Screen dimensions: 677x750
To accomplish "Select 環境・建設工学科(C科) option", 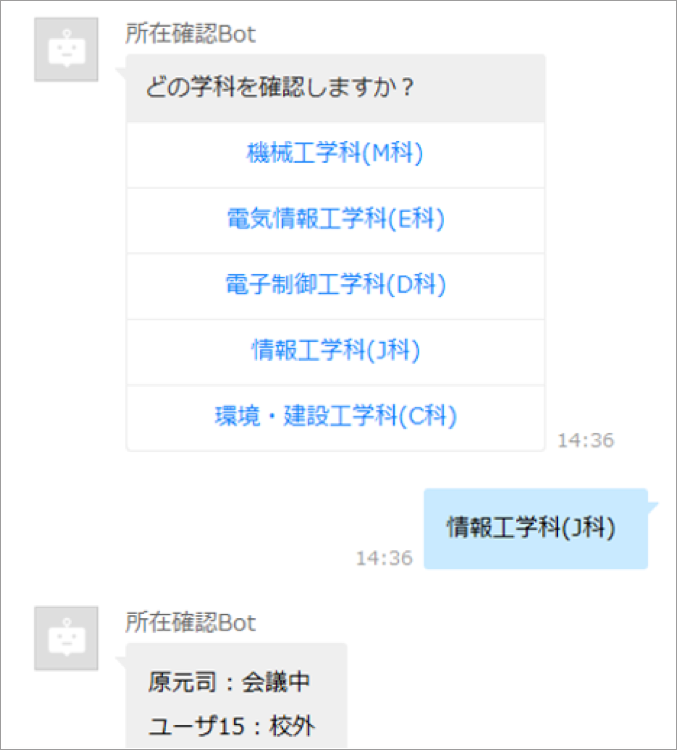I will tap(335, 416).
